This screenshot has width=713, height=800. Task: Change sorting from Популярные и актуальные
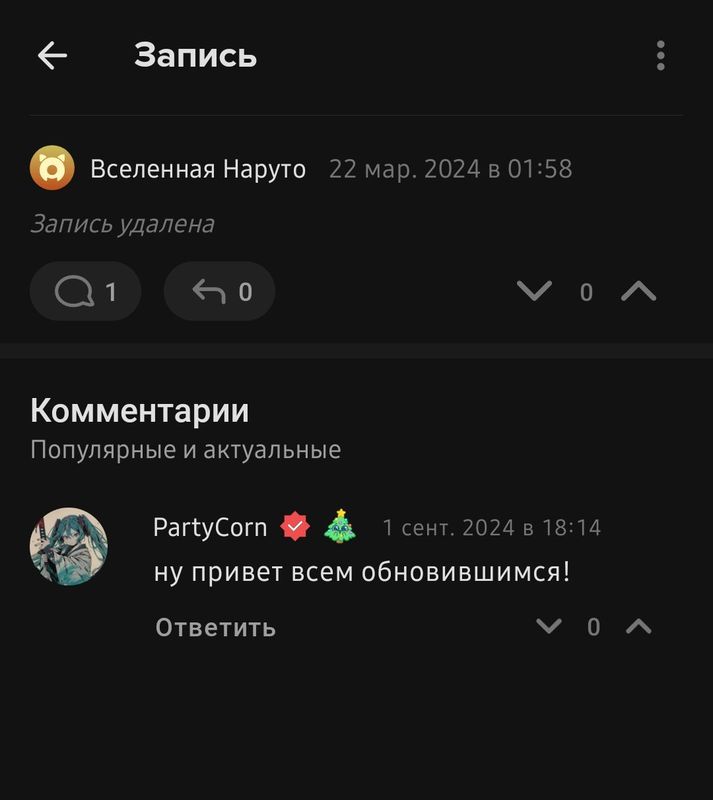pos(185,450)
